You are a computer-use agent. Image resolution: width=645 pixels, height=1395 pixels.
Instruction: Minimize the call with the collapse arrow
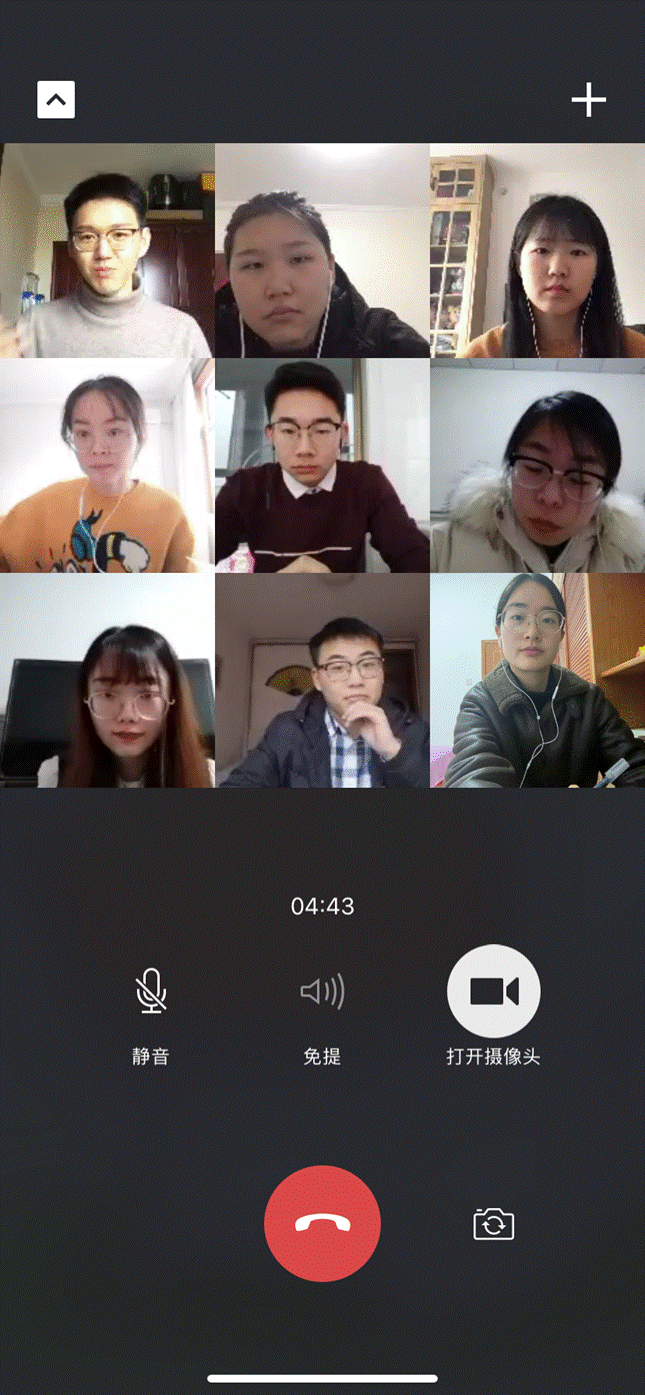(x=56, y=100)
